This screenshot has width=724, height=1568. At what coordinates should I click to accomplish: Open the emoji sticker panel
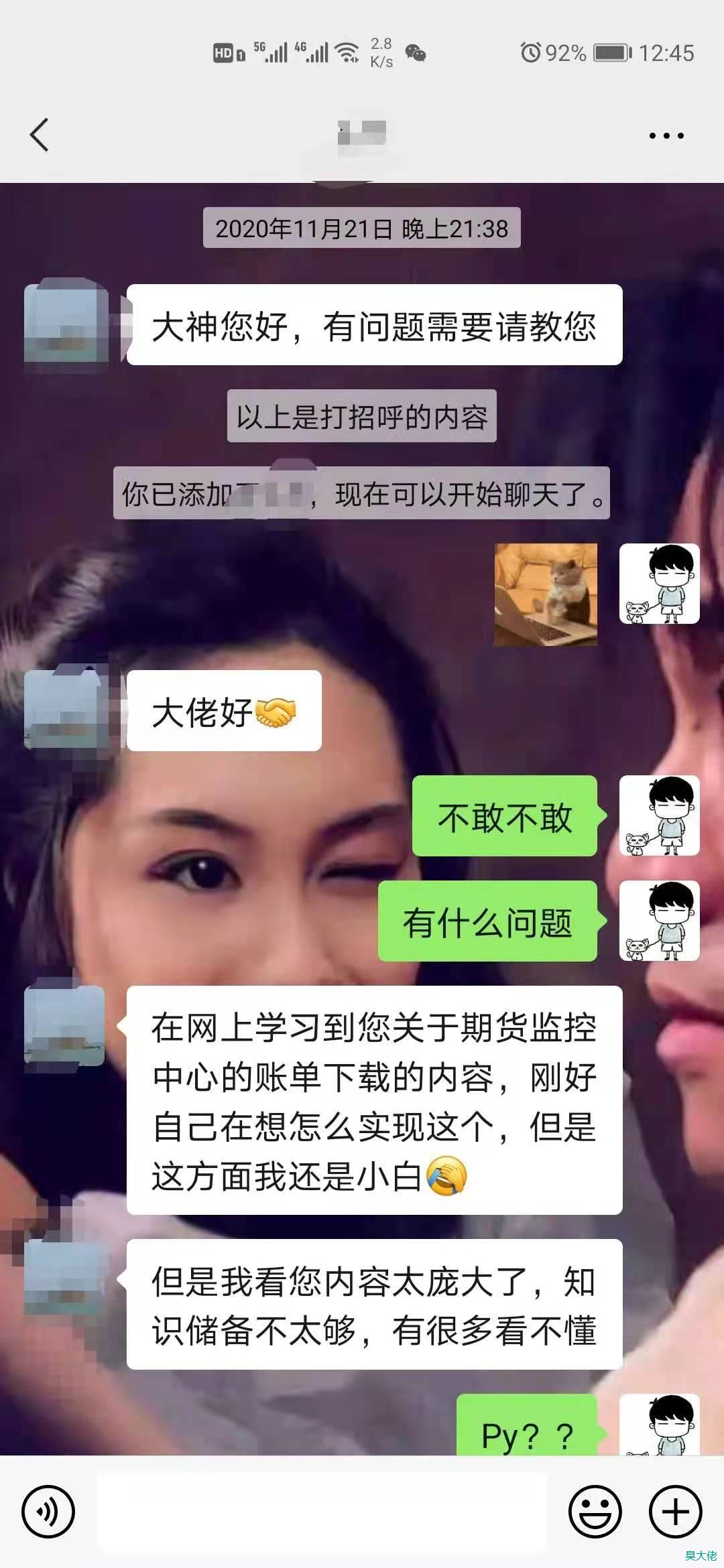(595, 1512)
